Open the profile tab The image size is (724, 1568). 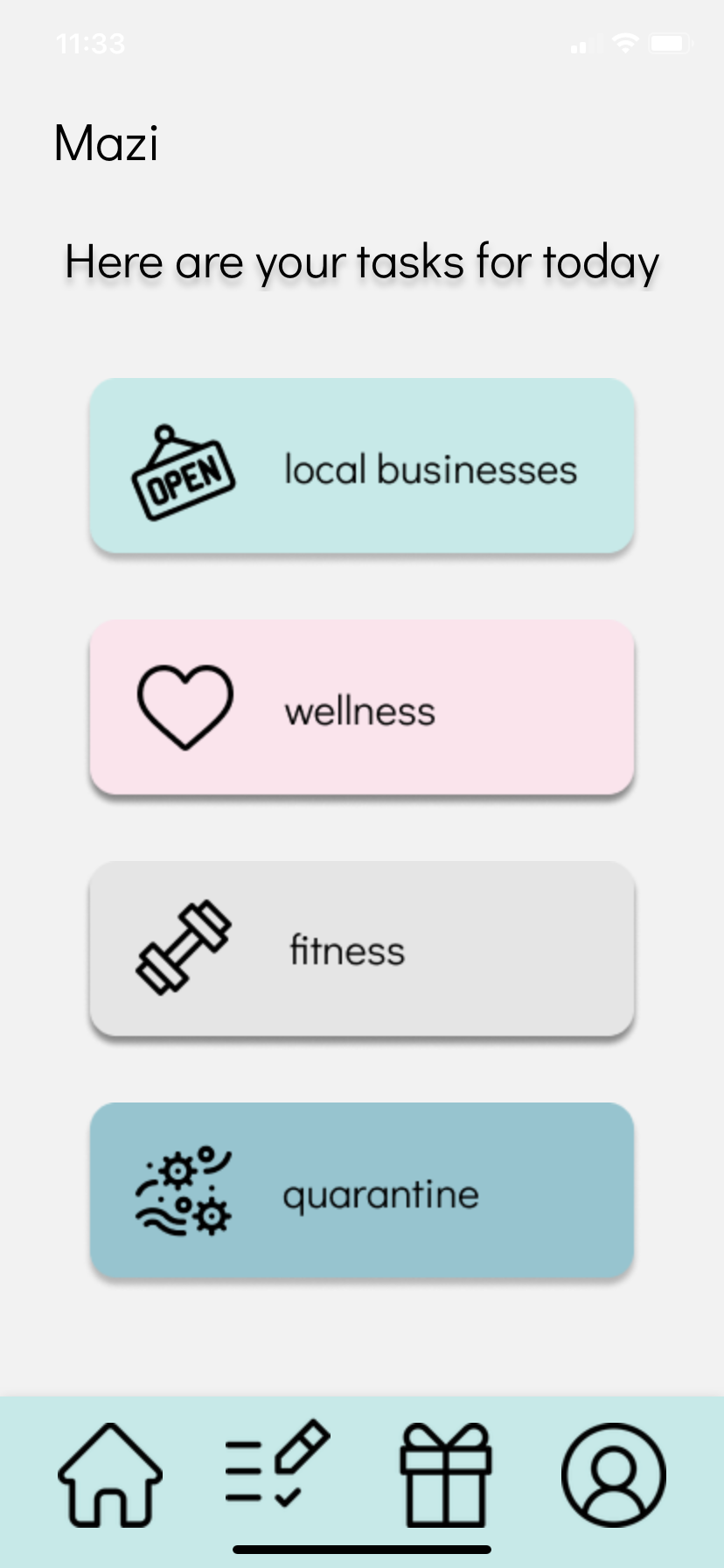click(x=613, y=1474)
